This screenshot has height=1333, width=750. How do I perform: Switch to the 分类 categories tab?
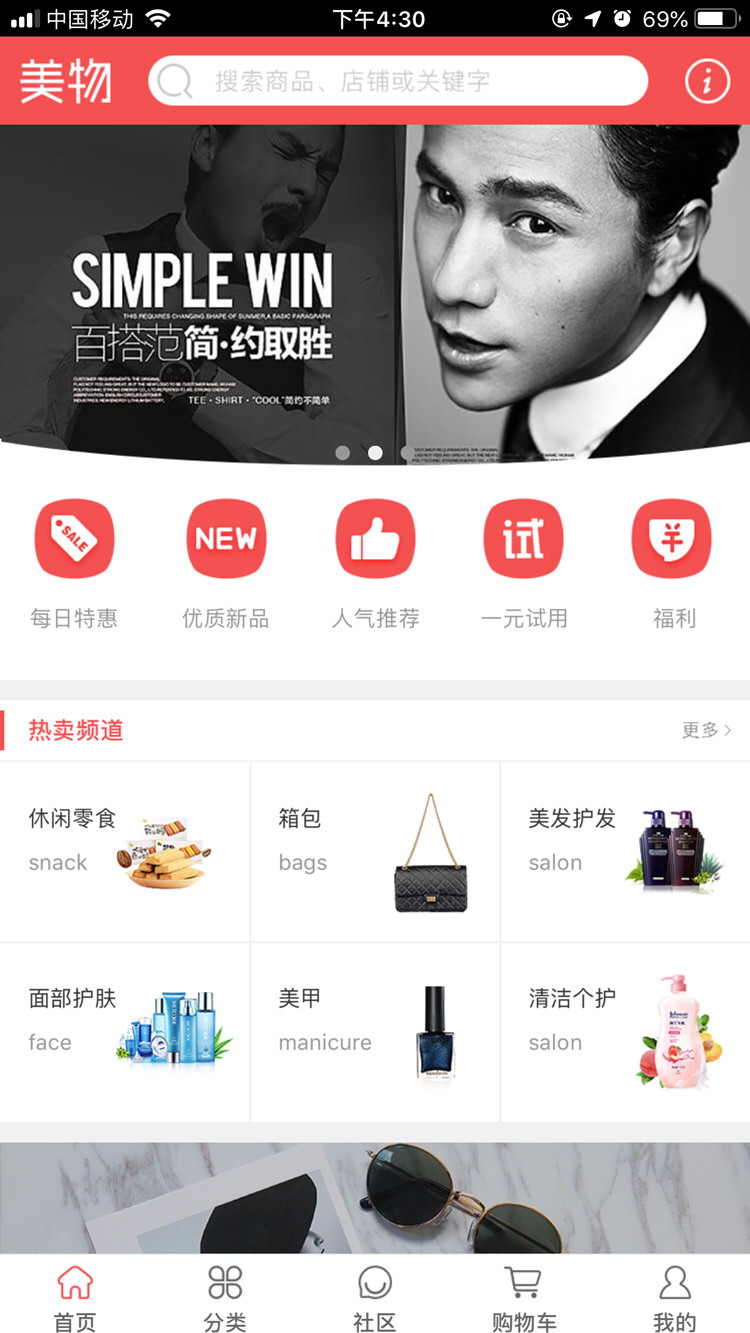[225, 1297]
